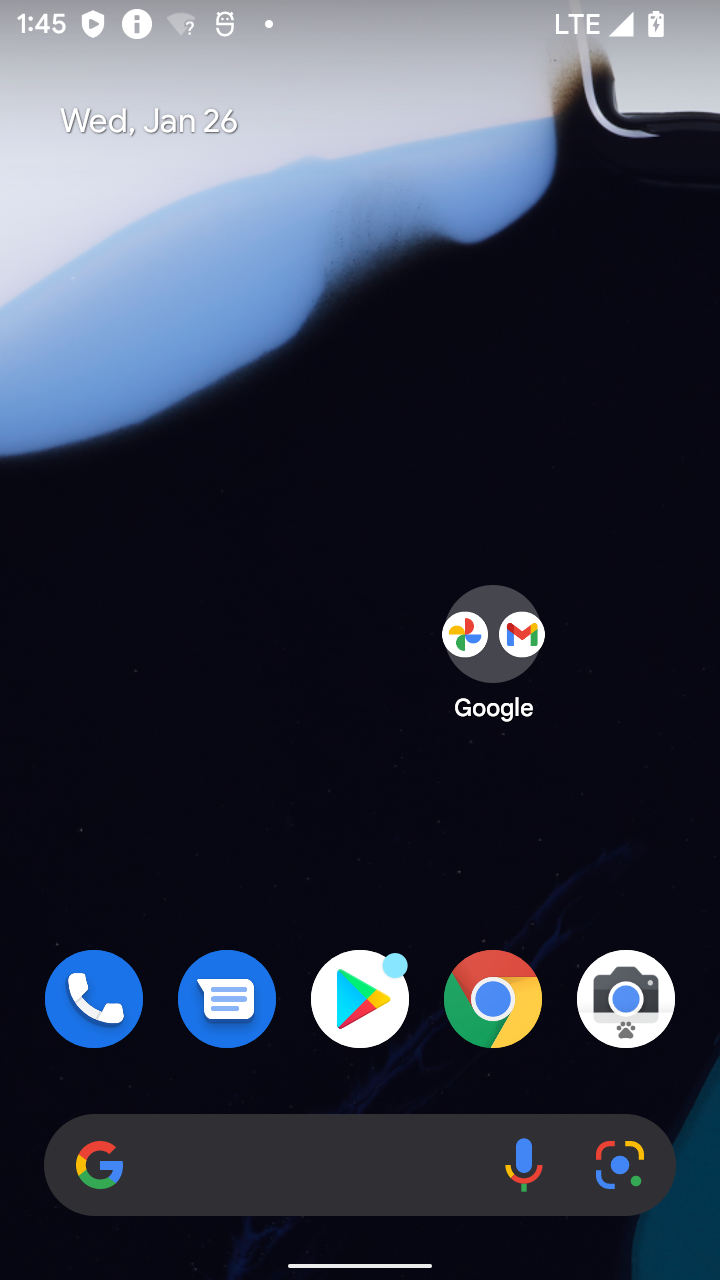This screenshot has width=720, height=1280.
Task: Open Google Lens from the search bar
Action: [x=619, y=1165]
